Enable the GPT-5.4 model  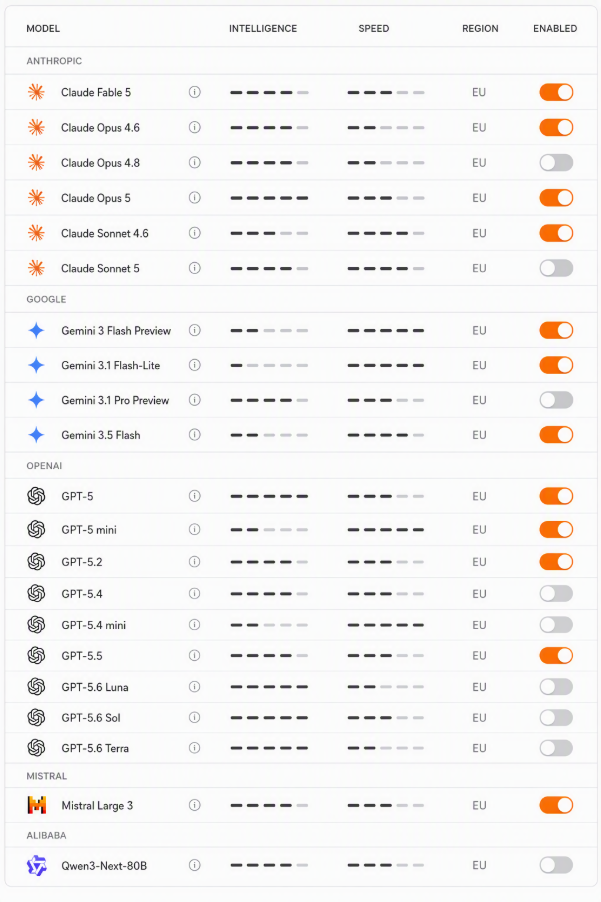(x=556, y=593)
